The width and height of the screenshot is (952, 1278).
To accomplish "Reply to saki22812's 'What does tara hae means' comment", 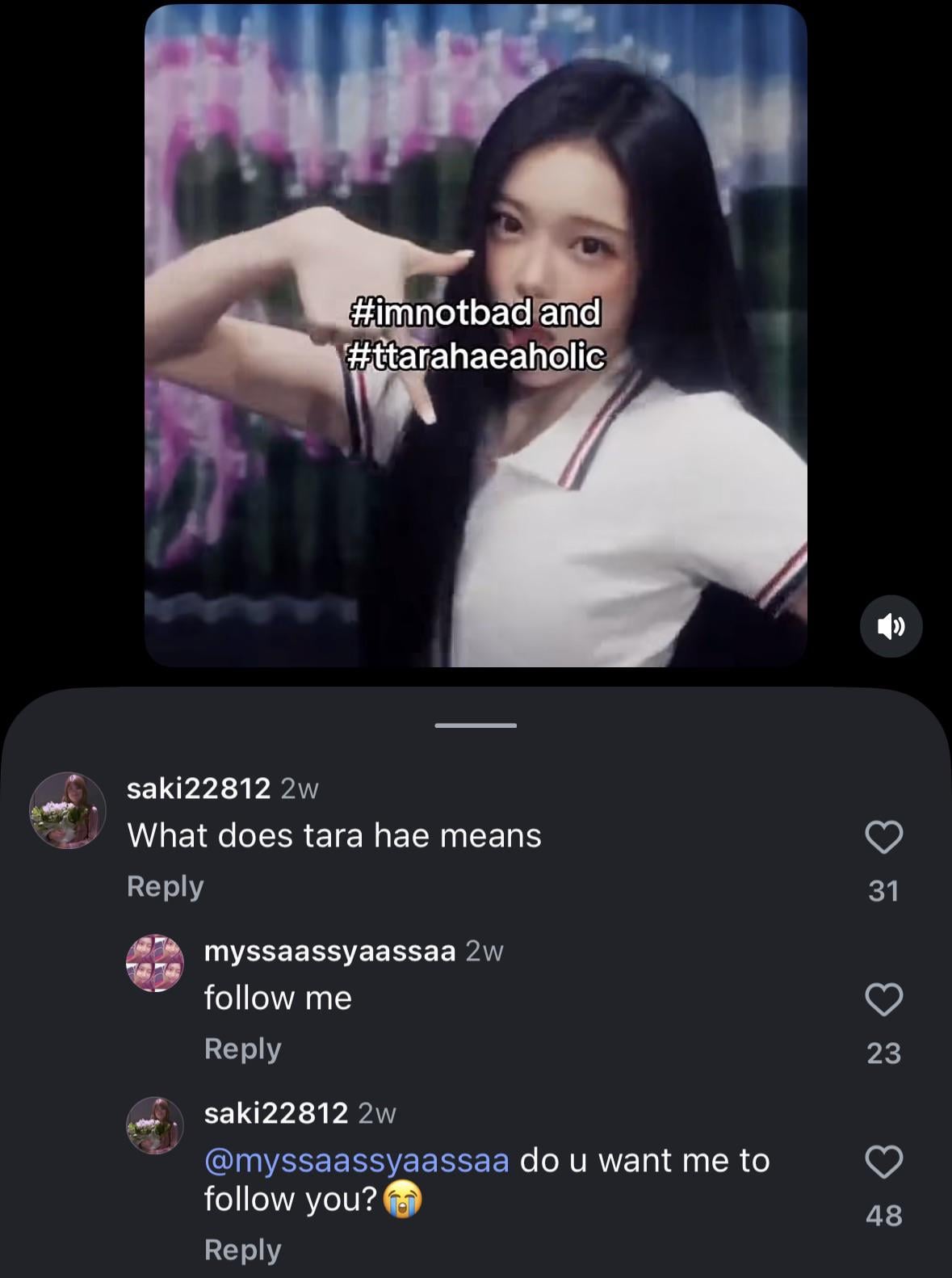I will point(165,886).
